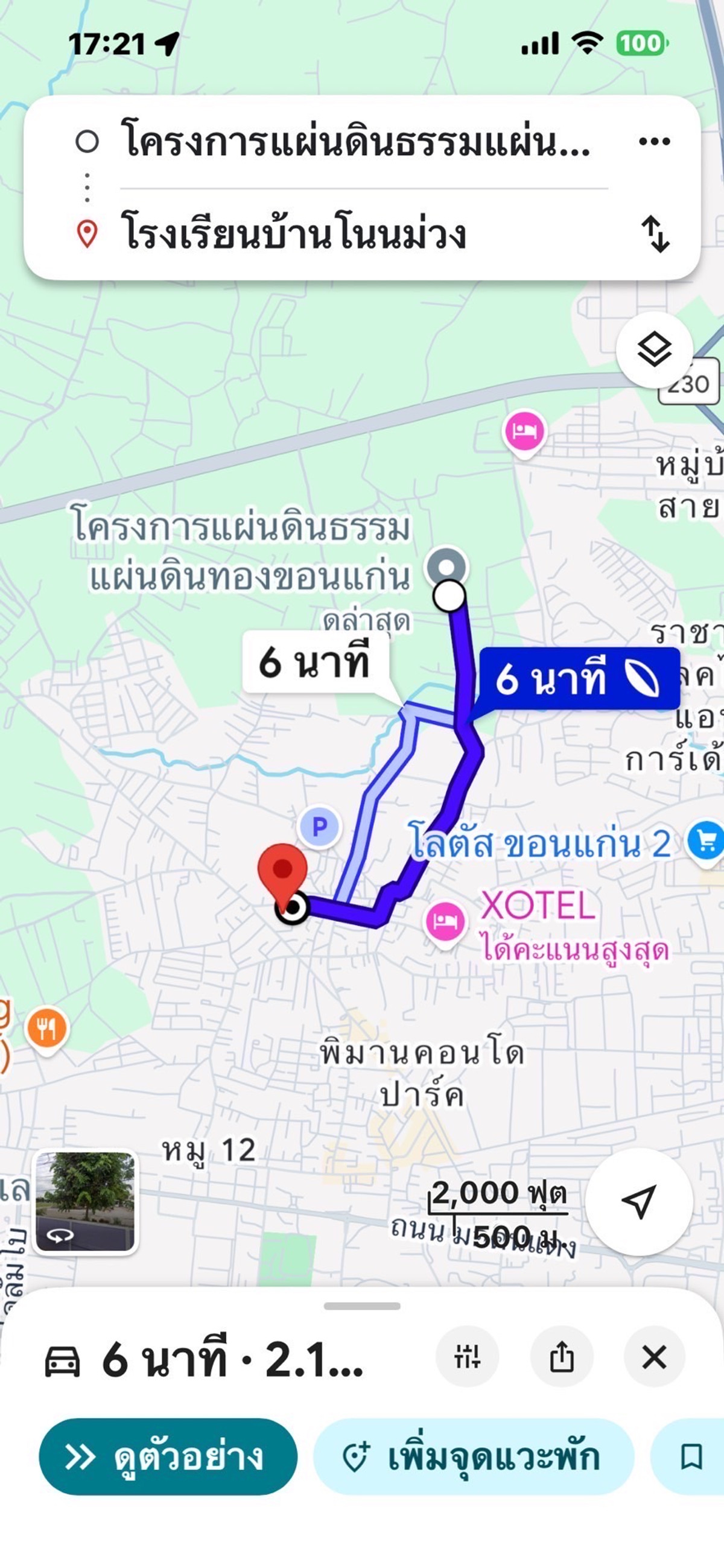
Task: Re-center map on my location
Action: point(639,1201)
